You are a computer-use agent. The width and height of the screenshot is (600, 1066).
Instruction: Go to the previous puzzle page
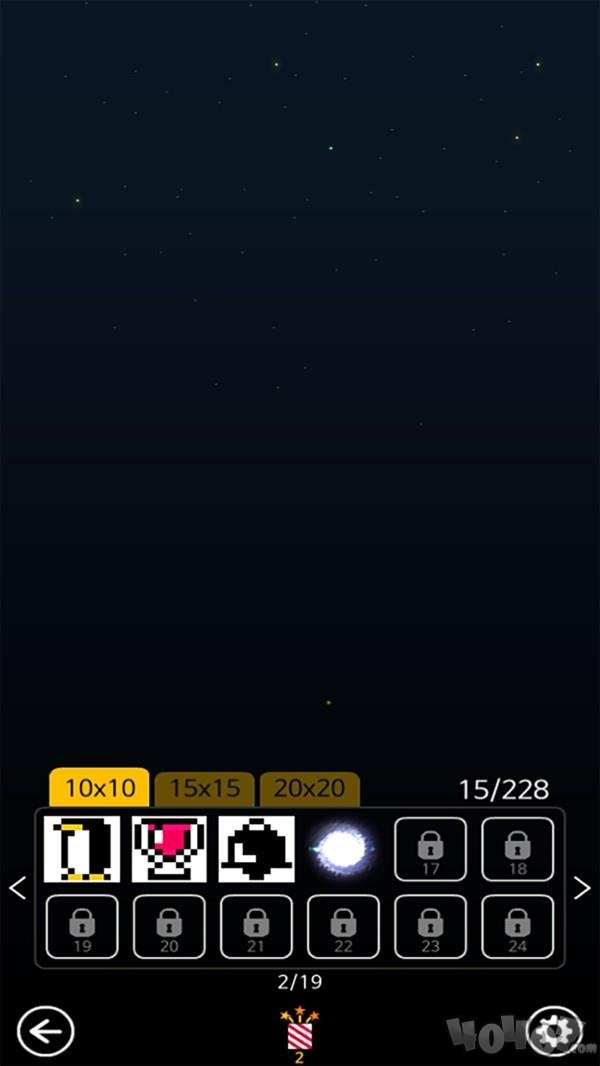point(17,888)
